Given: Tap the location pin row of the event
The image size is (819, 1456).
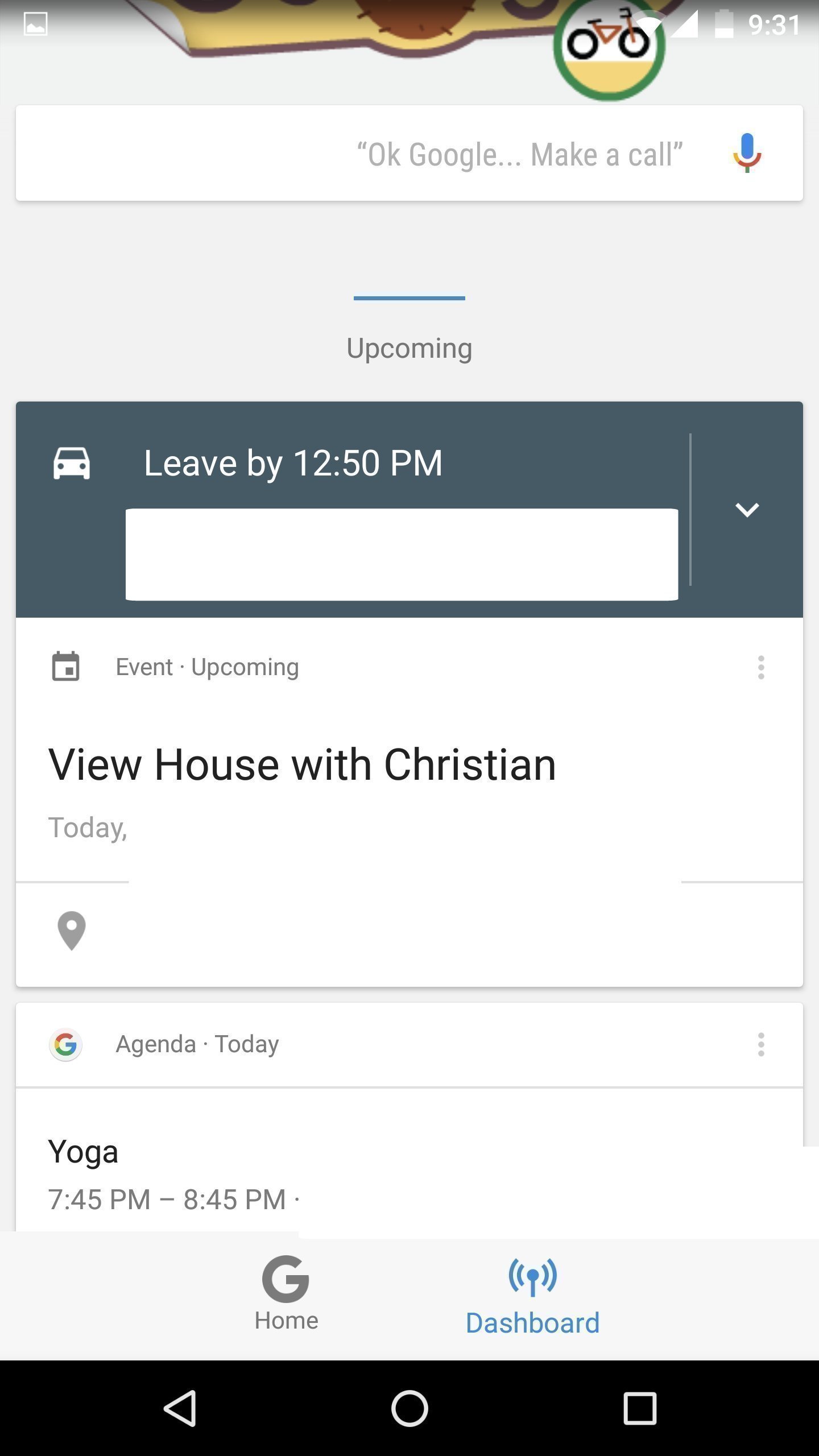Looking at the screenshot, I should 398,933.
